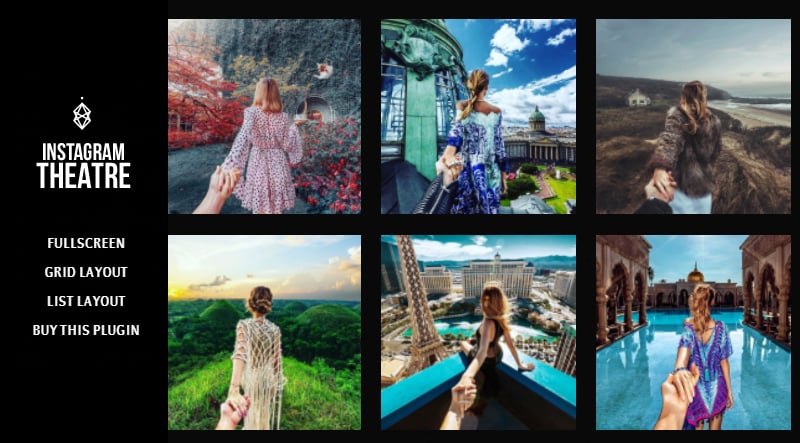Open the green hills sunset photo
The width and height of the screenshot is (800, 443).
click(x=264, y=332)
